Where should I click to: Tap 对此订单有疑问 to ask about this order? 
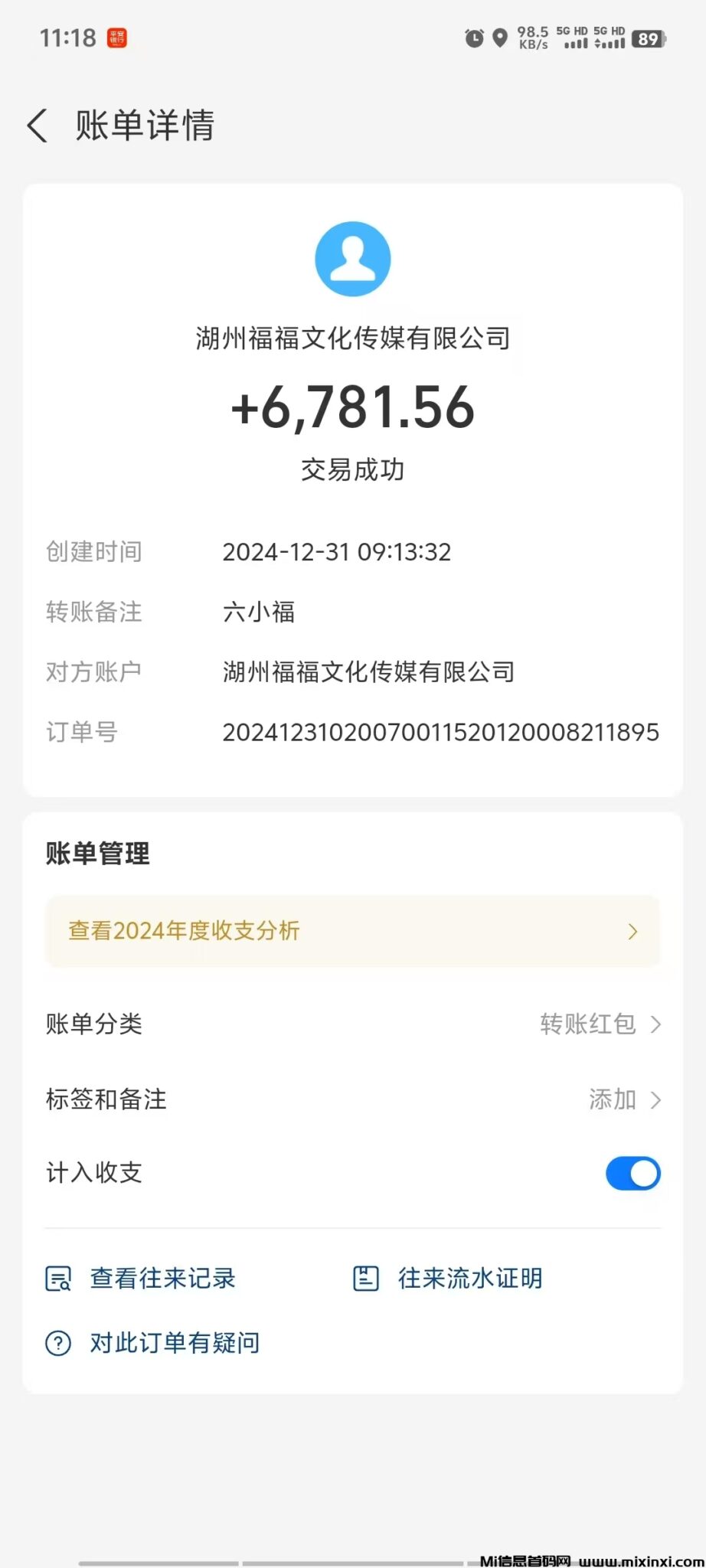(172, 1342)
